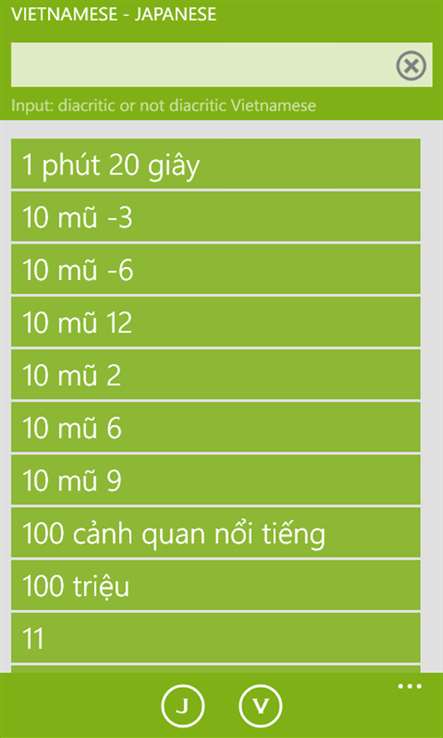The width and height of the screenshot is (443, 738).
Task: Open entry '1 phút 20 giây'
Action: tap(216, 164)
